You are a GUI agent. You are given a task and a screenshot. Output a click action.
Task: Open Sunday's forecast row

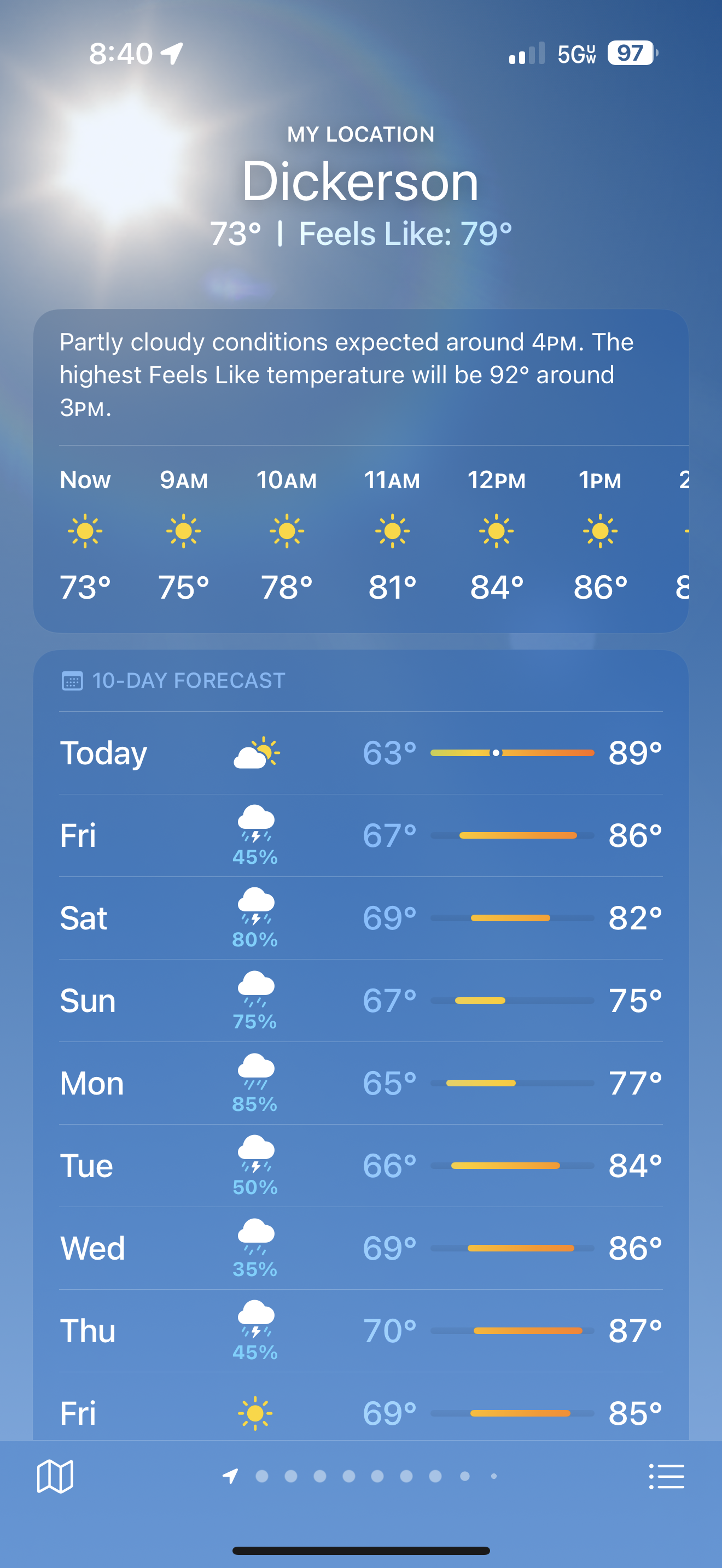[360, 1001]
